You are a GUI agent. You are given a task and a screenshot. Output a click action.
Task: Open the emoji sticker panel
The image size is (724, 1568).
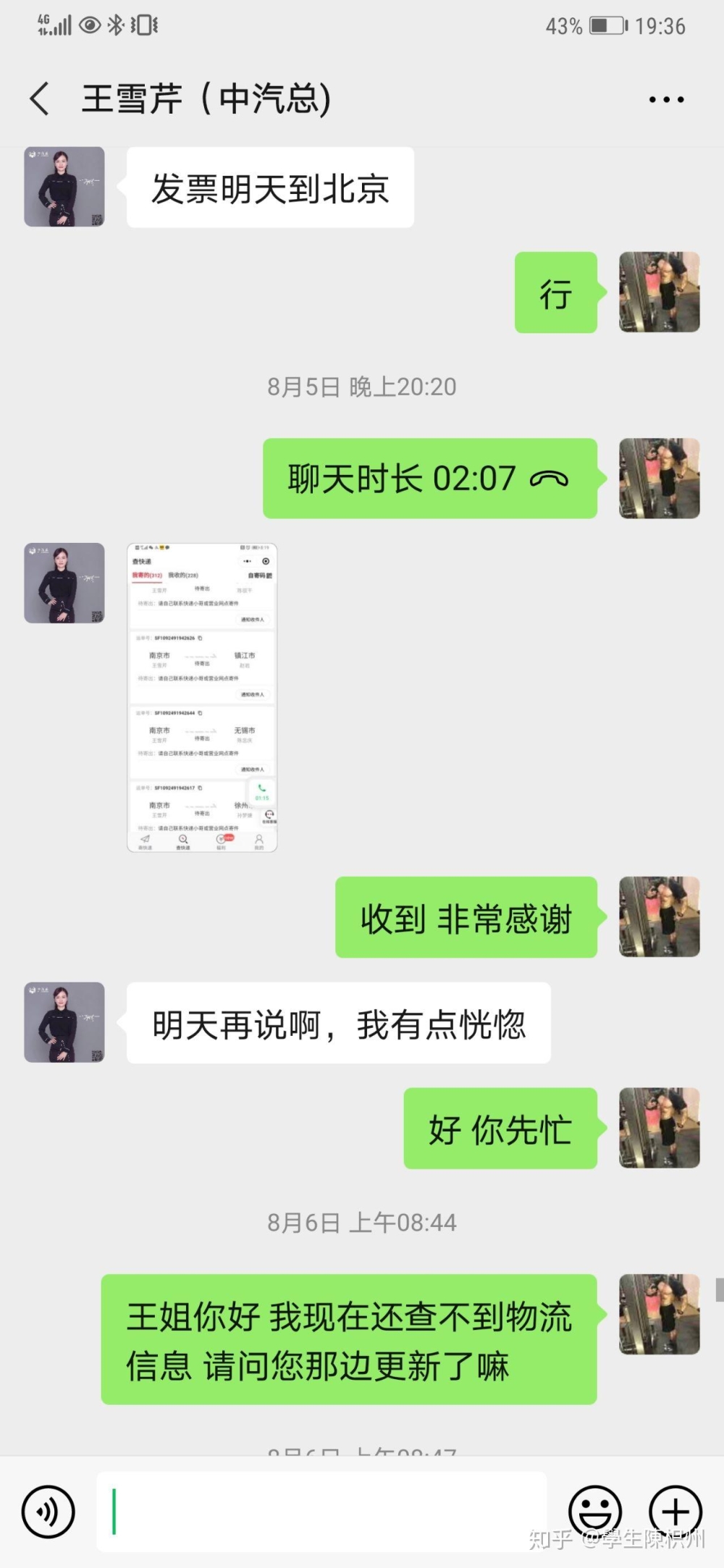595,1512
